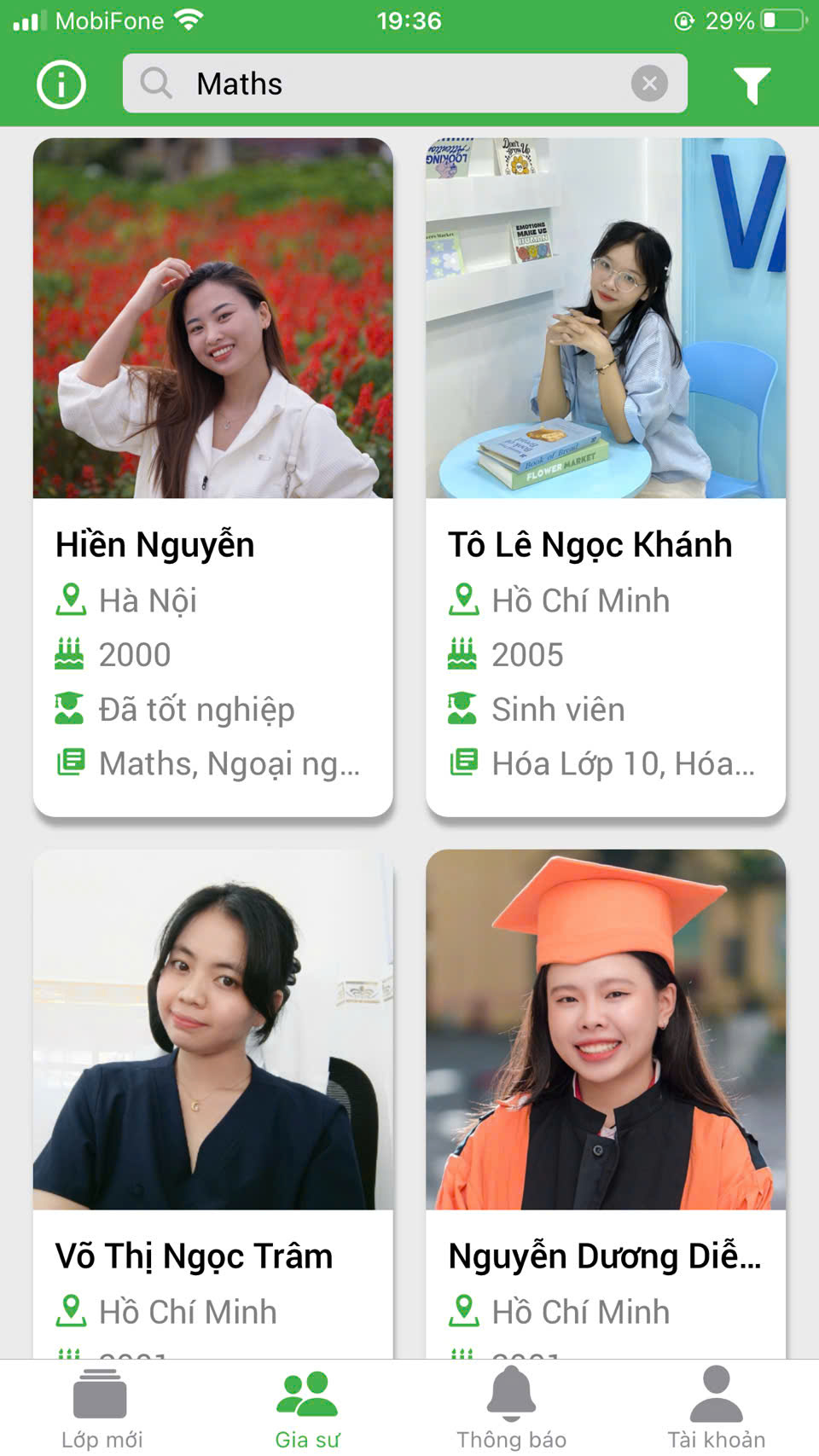Viewport: 819px width, 1456px height.
Task: Open Võ Thị Ngọc Trâm's profile
Action: click(x=212, y=1100)
